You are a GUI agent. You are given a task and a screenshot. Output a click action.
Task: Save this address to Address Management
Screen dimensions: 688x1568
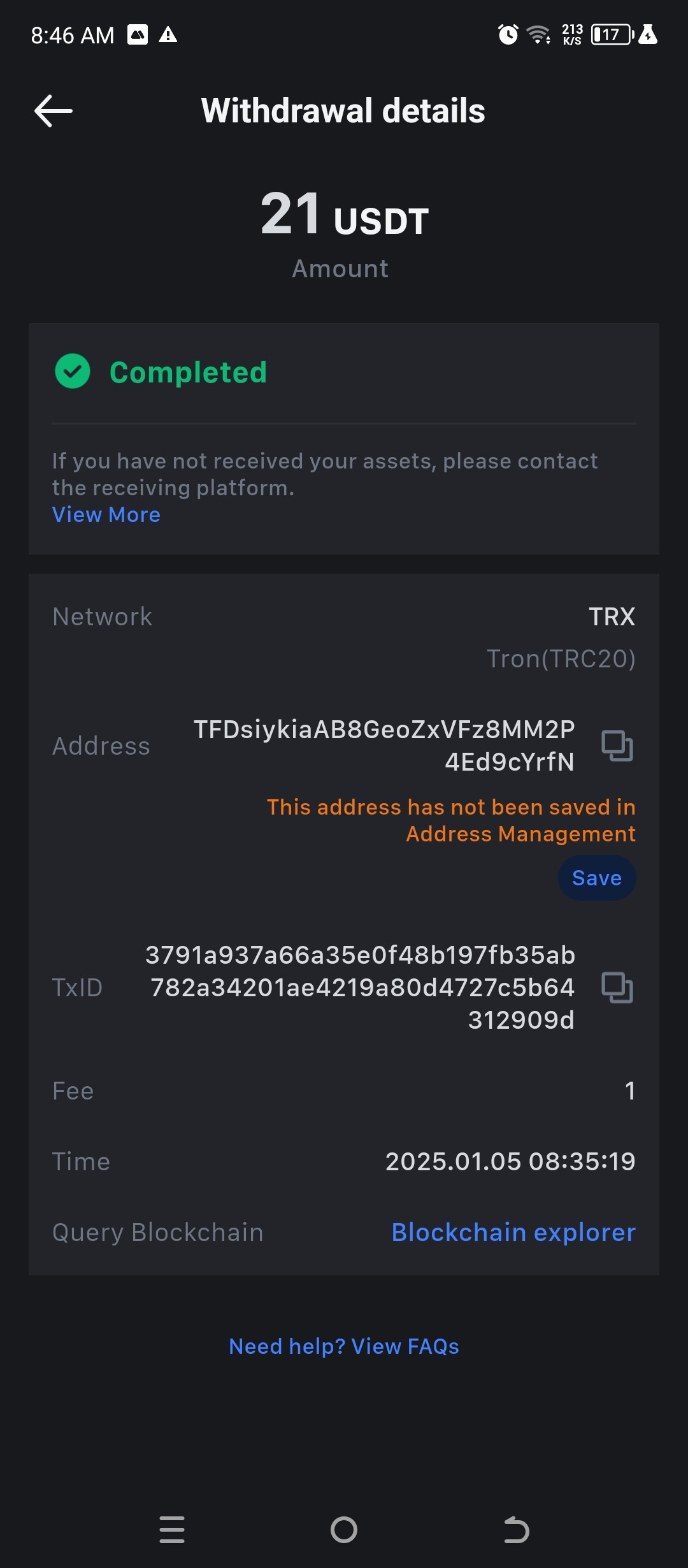tap(597, 878)
